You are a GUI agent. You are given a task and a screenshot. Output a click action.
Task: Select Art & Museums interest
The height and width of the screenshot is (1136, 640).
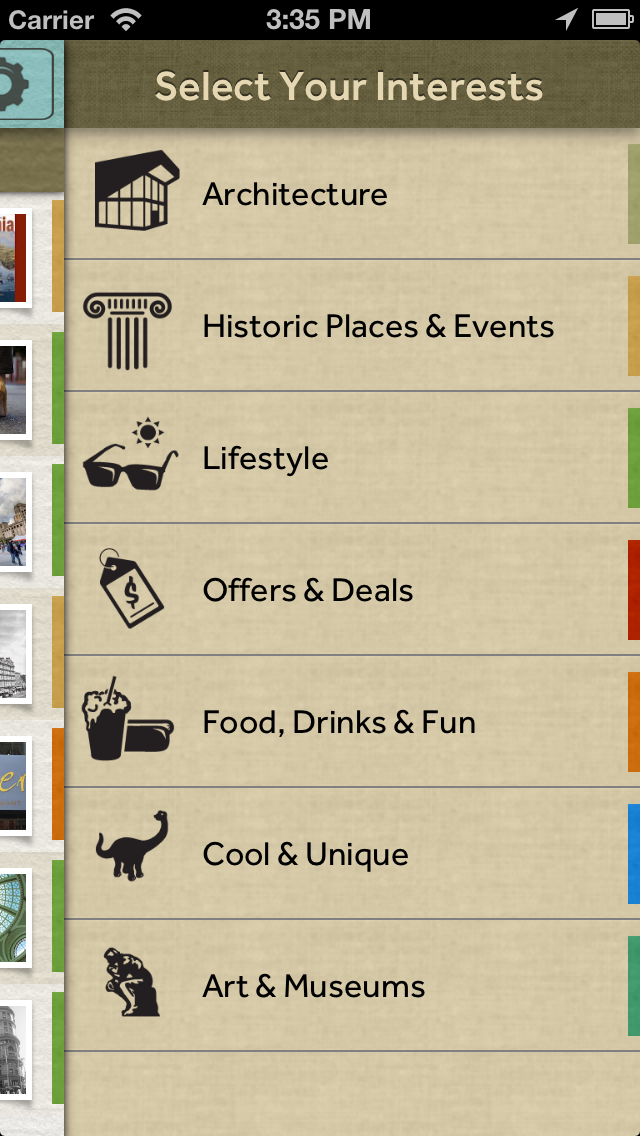coord(313,986)
